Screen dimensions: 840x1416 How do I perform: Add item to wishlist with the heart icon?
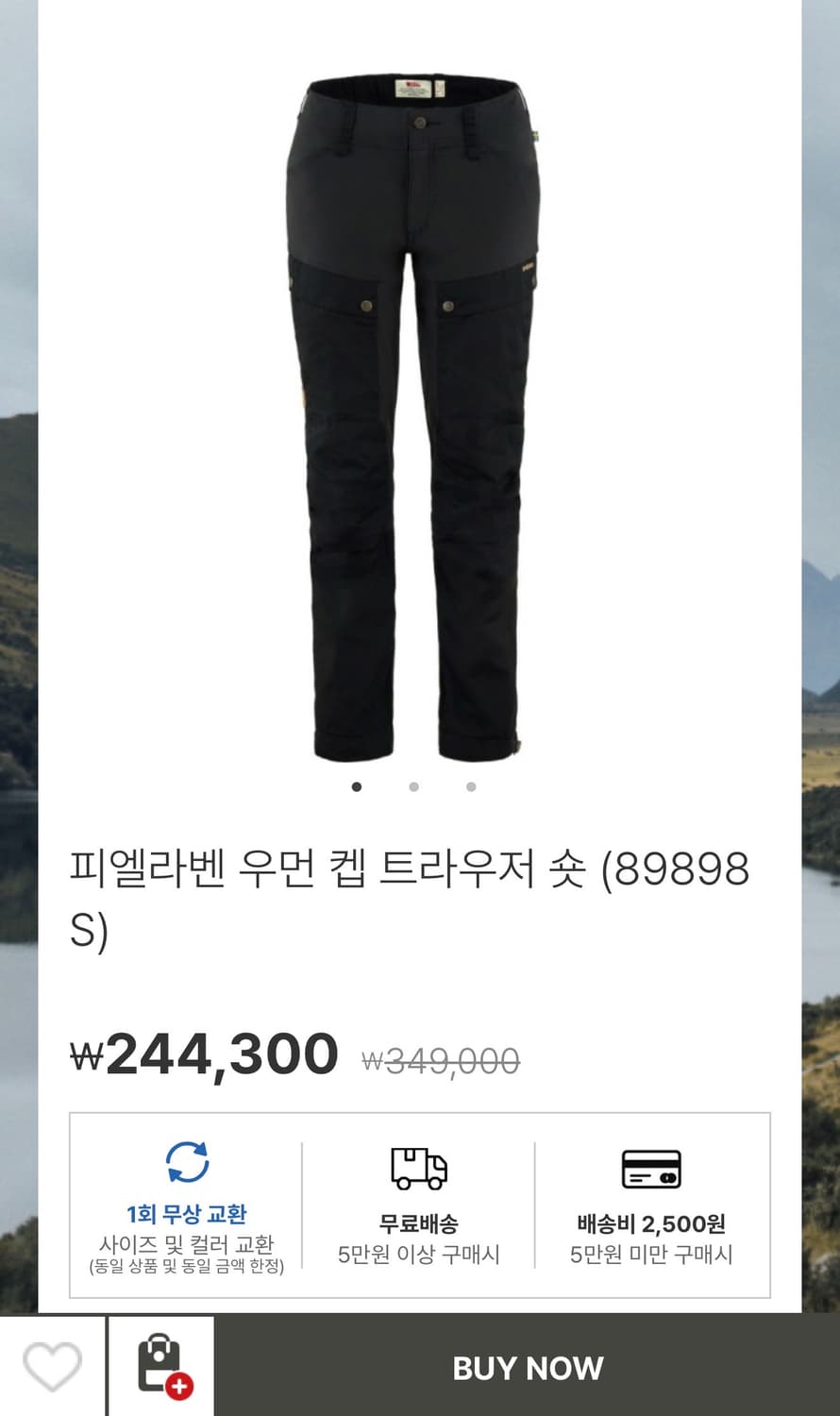[x=52, y=1366]
